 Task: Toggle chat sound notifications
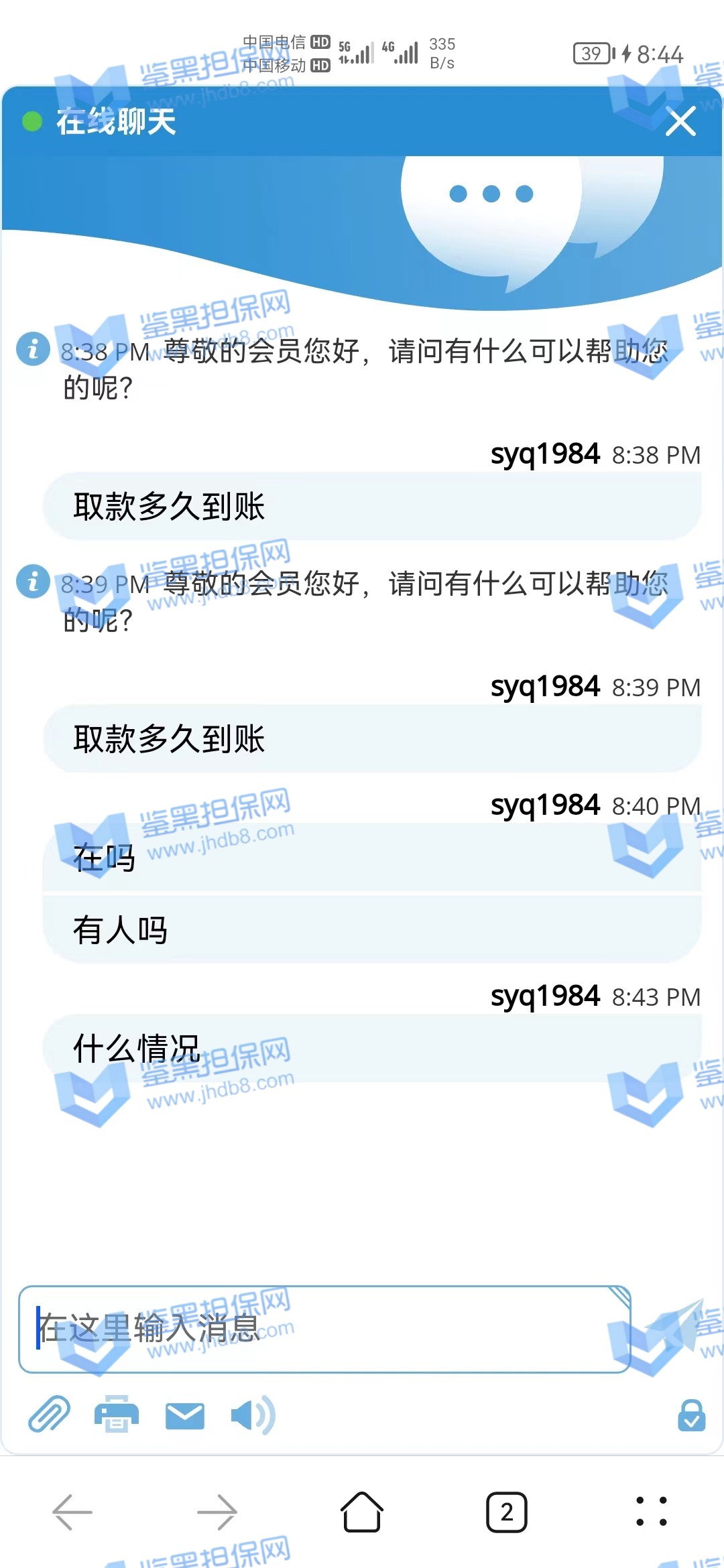(x=252, y=1415)
